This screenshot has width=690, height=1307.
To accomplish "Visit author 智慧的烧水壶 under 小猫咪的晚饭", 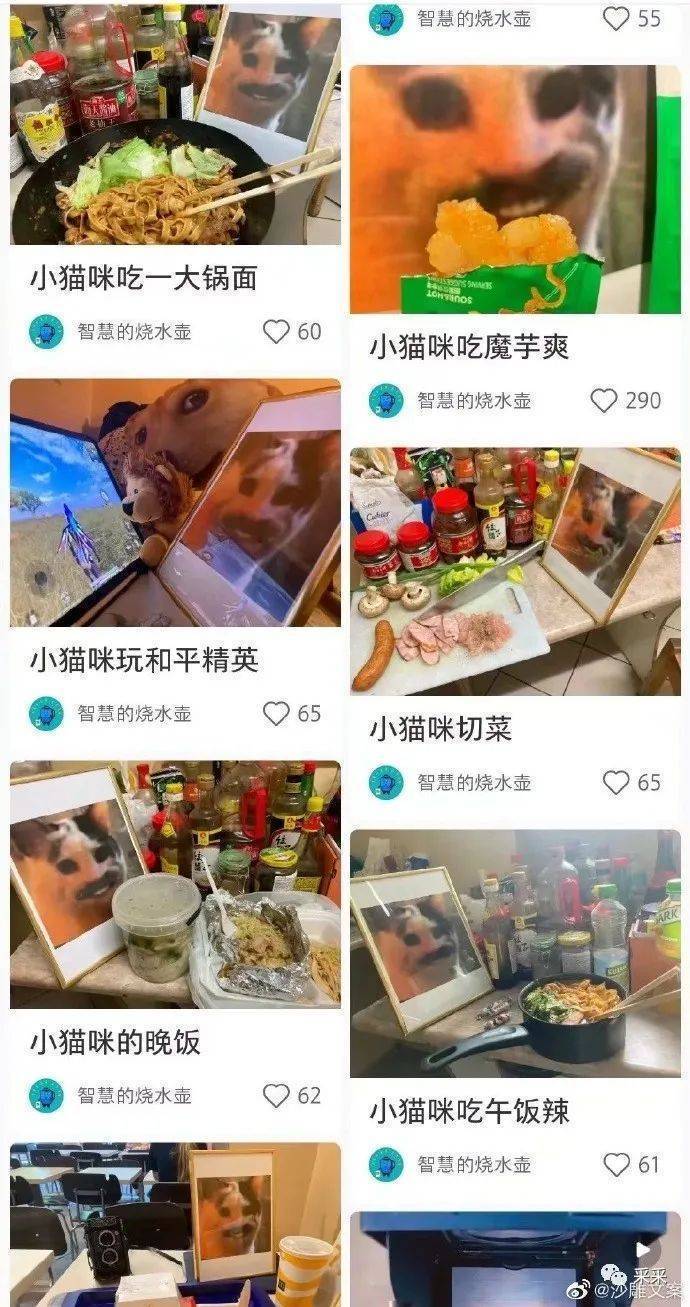I will click(x=134, y=1095).
